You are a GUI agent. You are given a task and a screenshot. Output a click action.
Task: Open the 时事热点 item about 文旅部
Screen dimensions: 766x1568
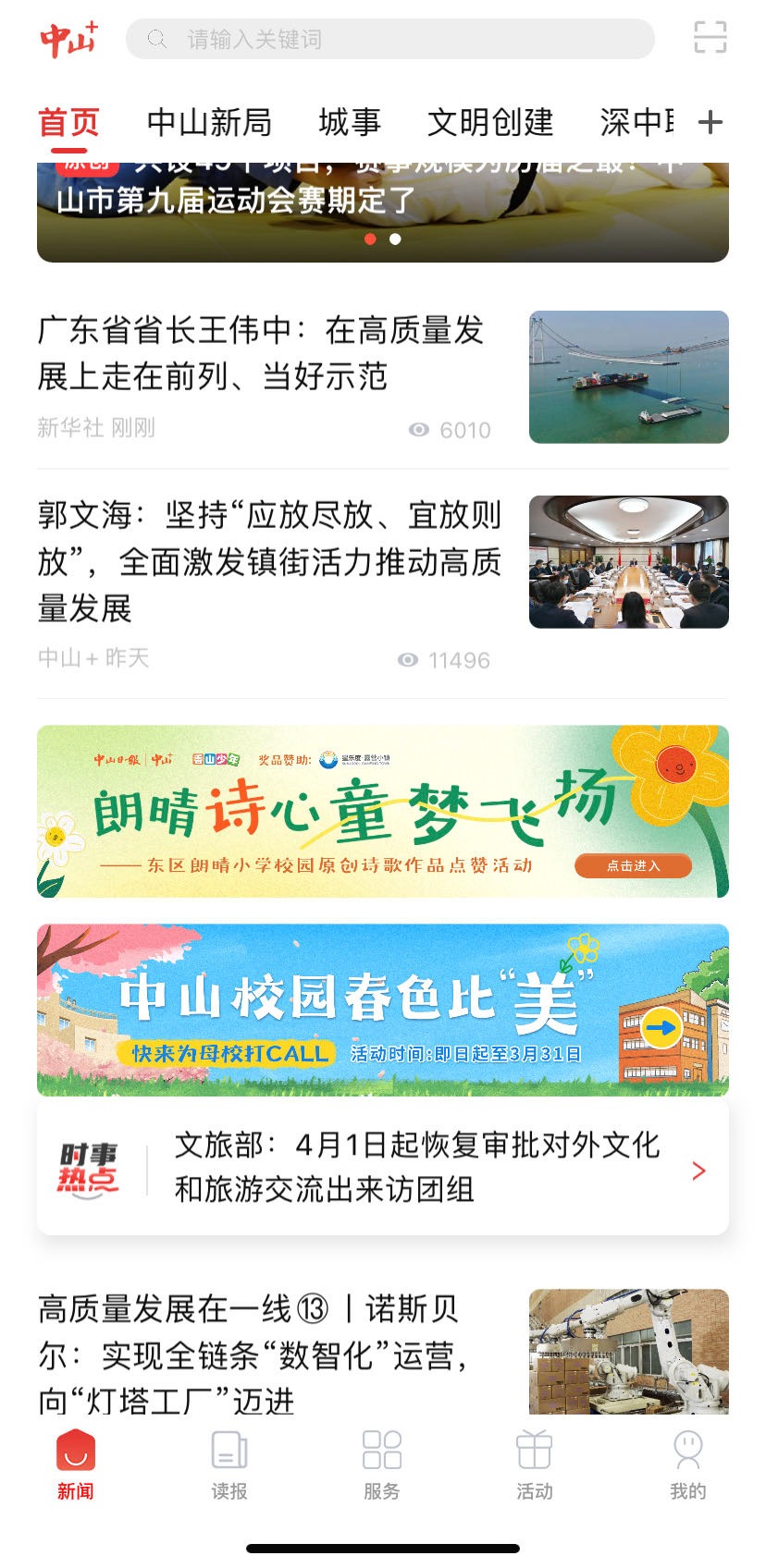click(416, 1167)
